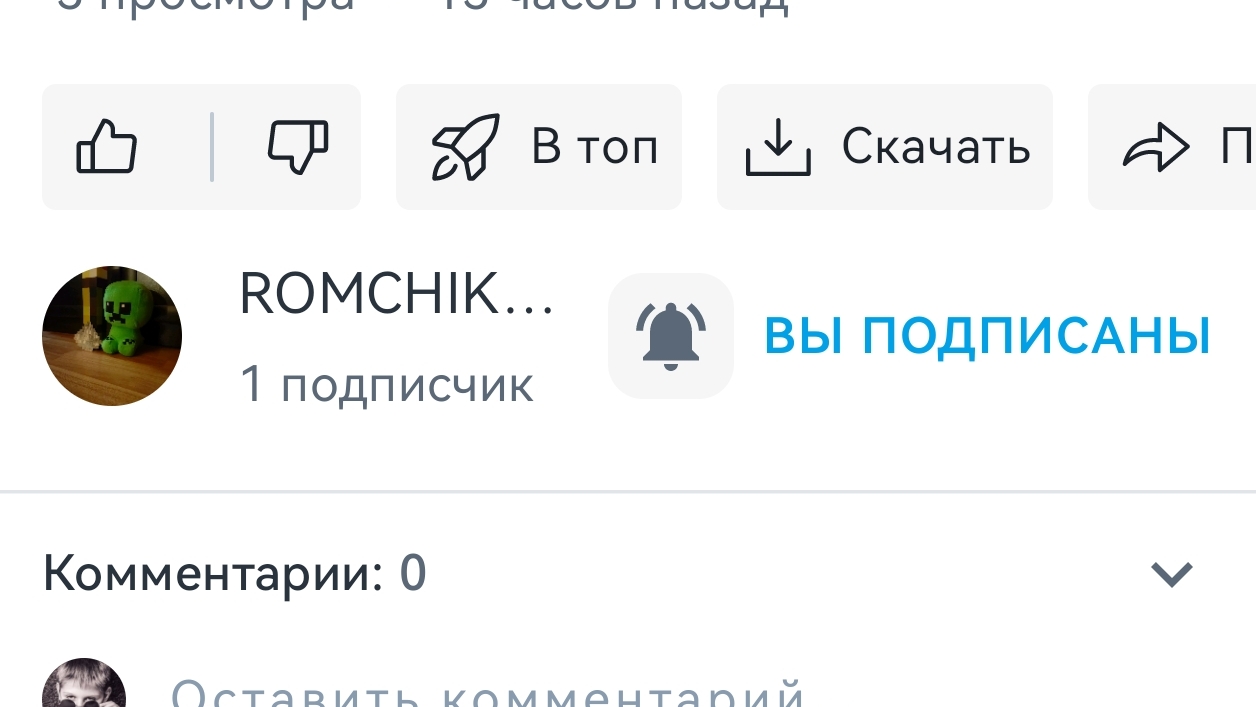Dislike the video with thumbs down
1256x707 pixels.
coord(297,147)
